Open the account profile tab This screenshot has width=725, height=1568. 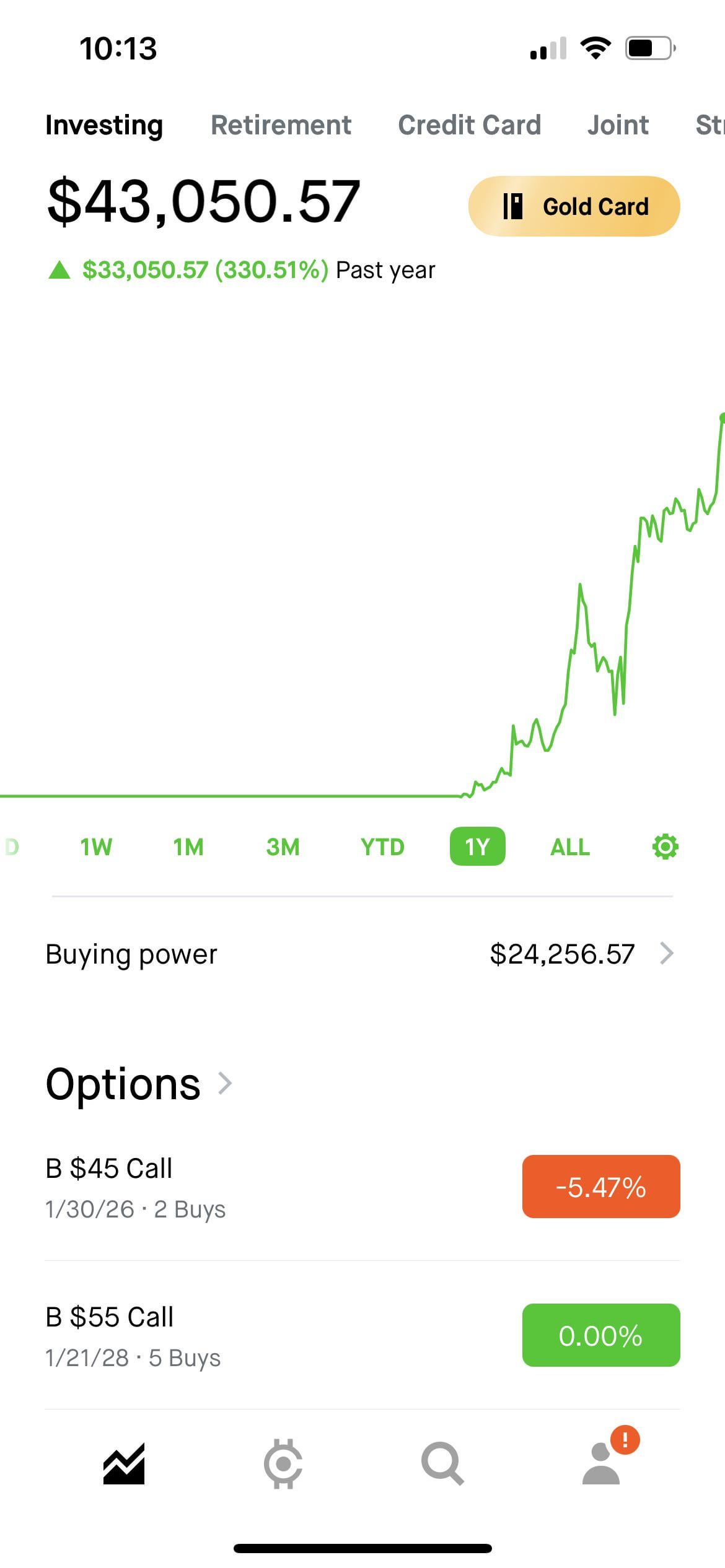(x=602, y=1464)
